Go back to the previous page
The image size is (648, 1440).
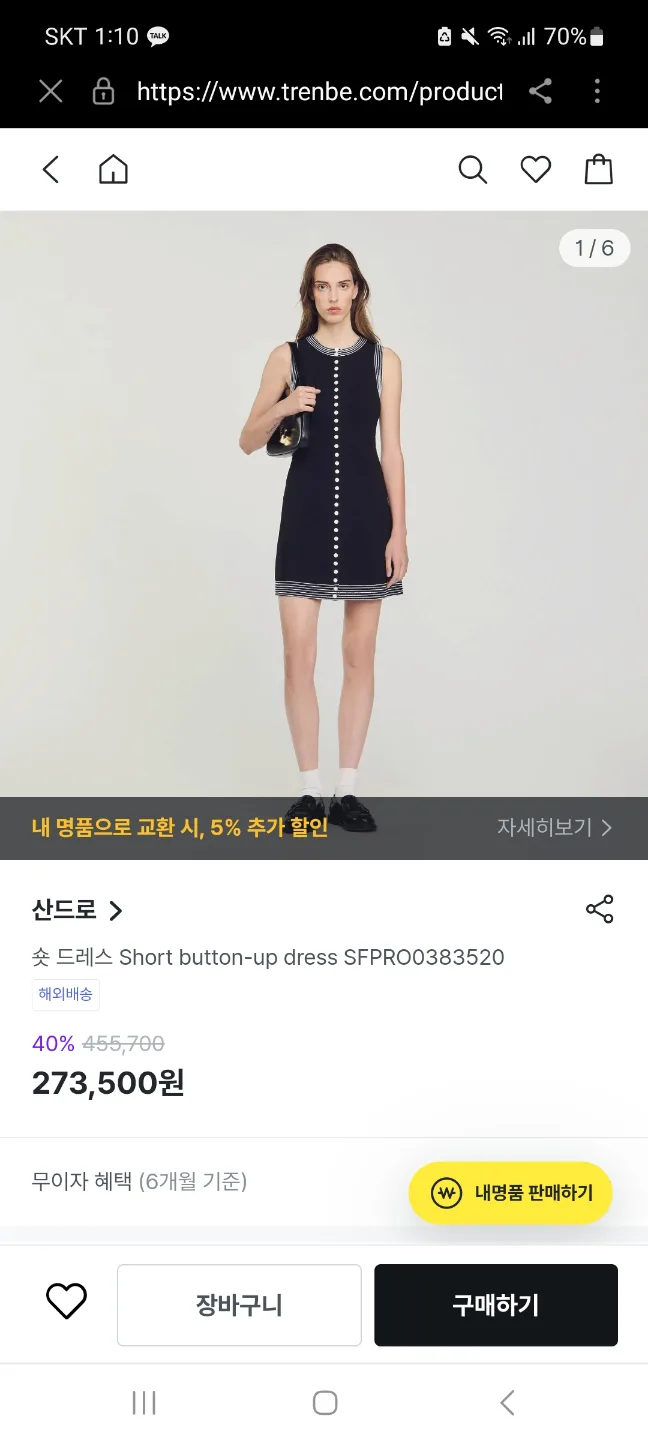coord(51,170)
